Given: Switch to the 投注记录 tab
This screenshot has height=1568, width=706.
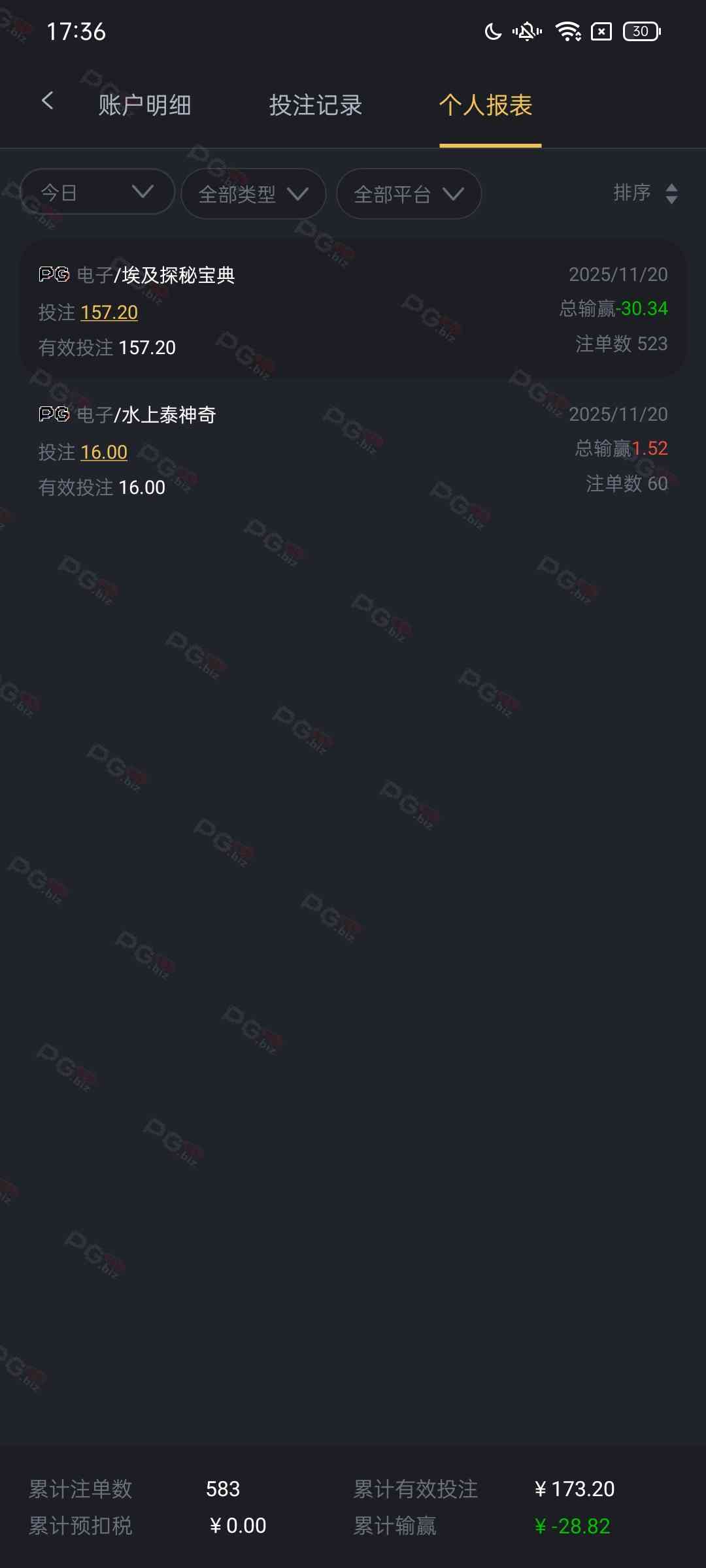Looking at the screenshot, I should (316, 105).
